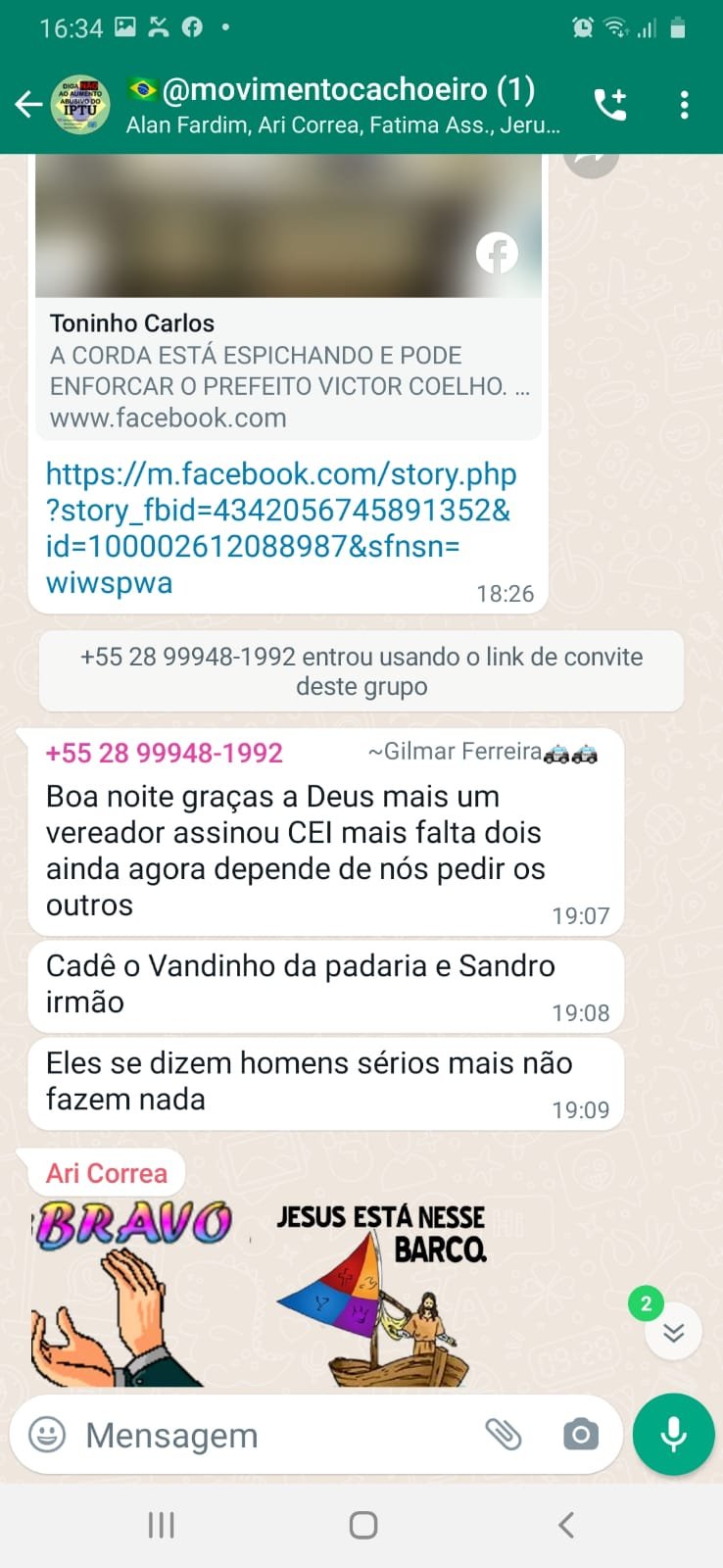Screen dimensions: 723x1568
Task: Open the @movimentocachoeiro group info
Action: click(x=343, y=104)
